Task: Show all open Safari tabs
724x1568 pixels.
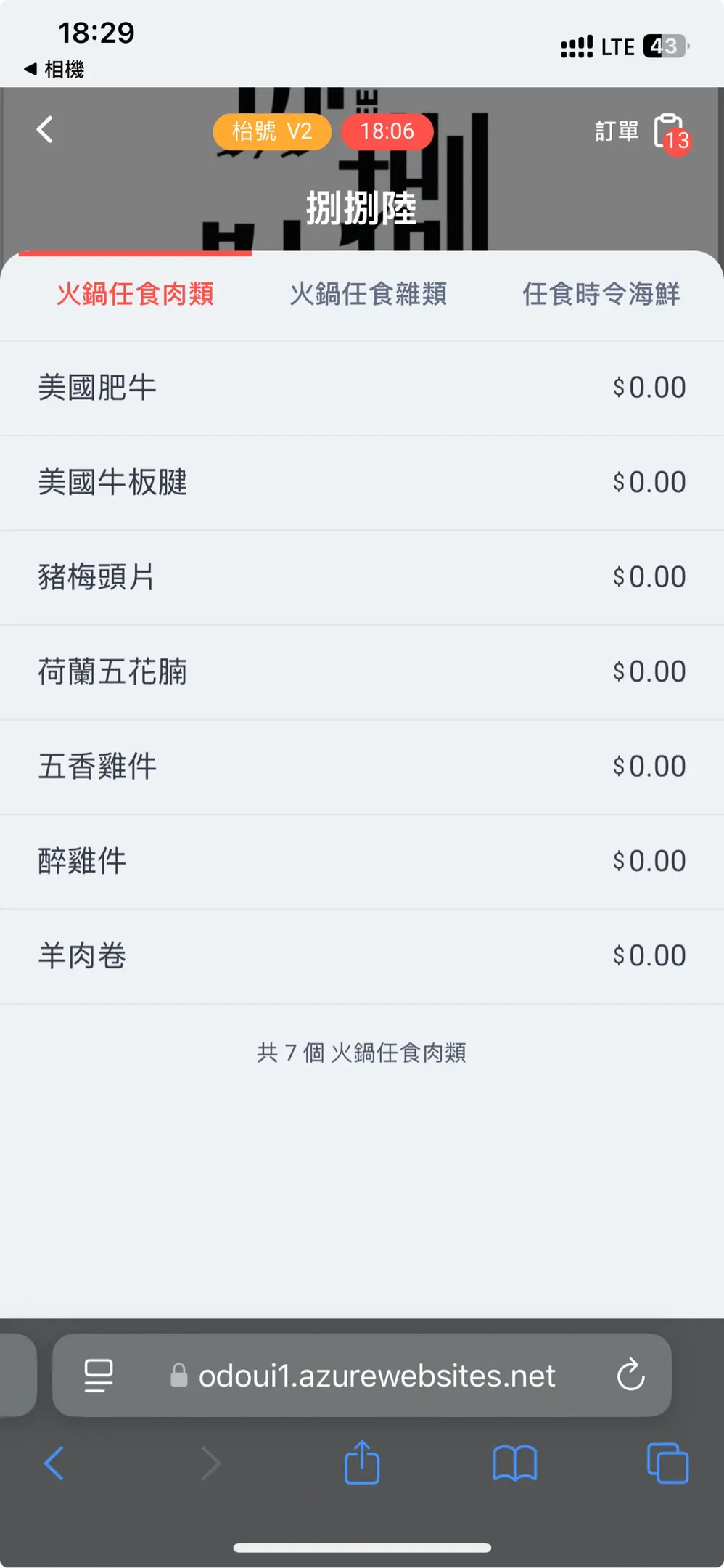Action: (667, 1463)
